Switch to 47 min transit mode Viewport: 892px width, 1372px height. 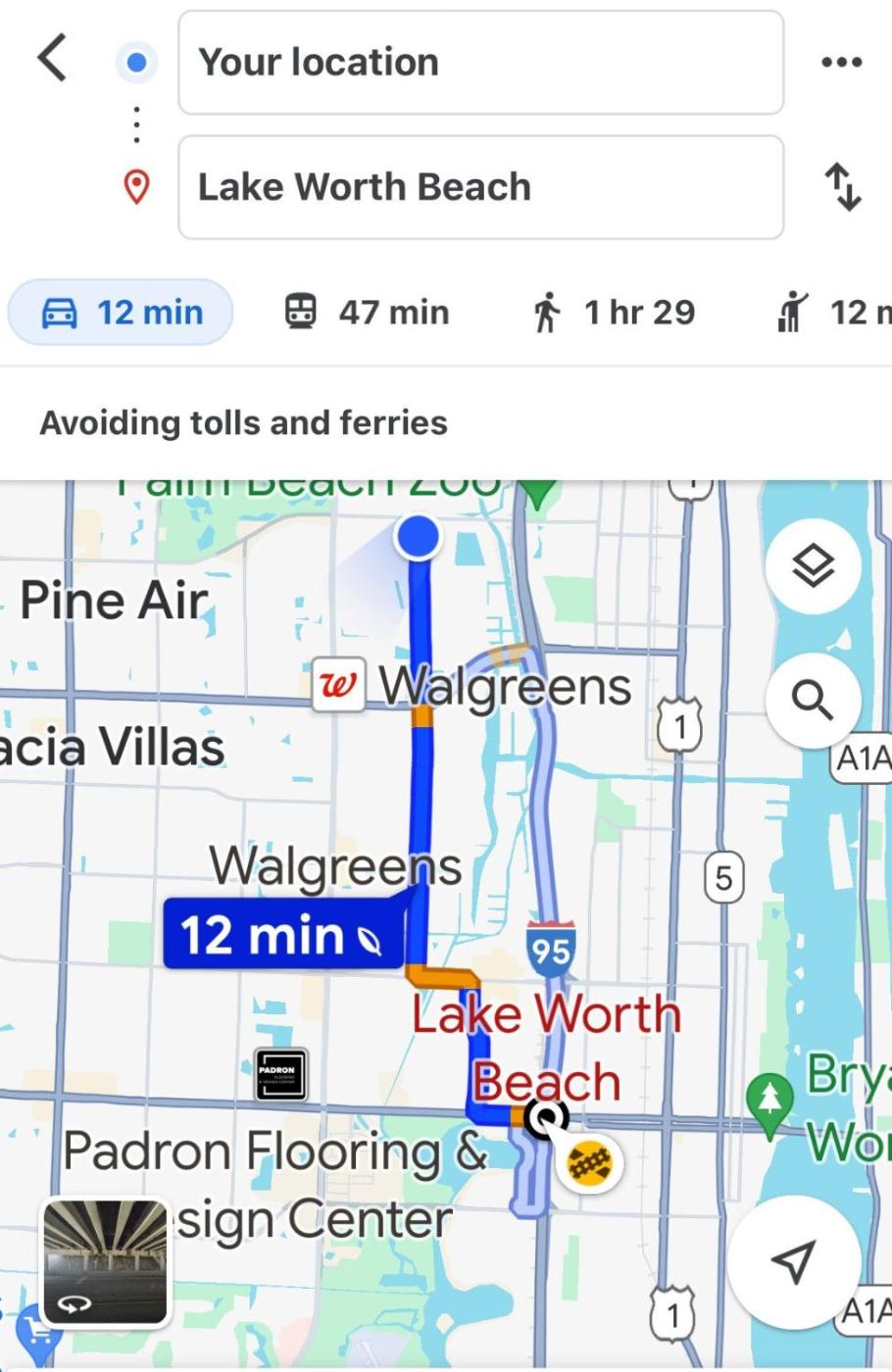point(367,313)
